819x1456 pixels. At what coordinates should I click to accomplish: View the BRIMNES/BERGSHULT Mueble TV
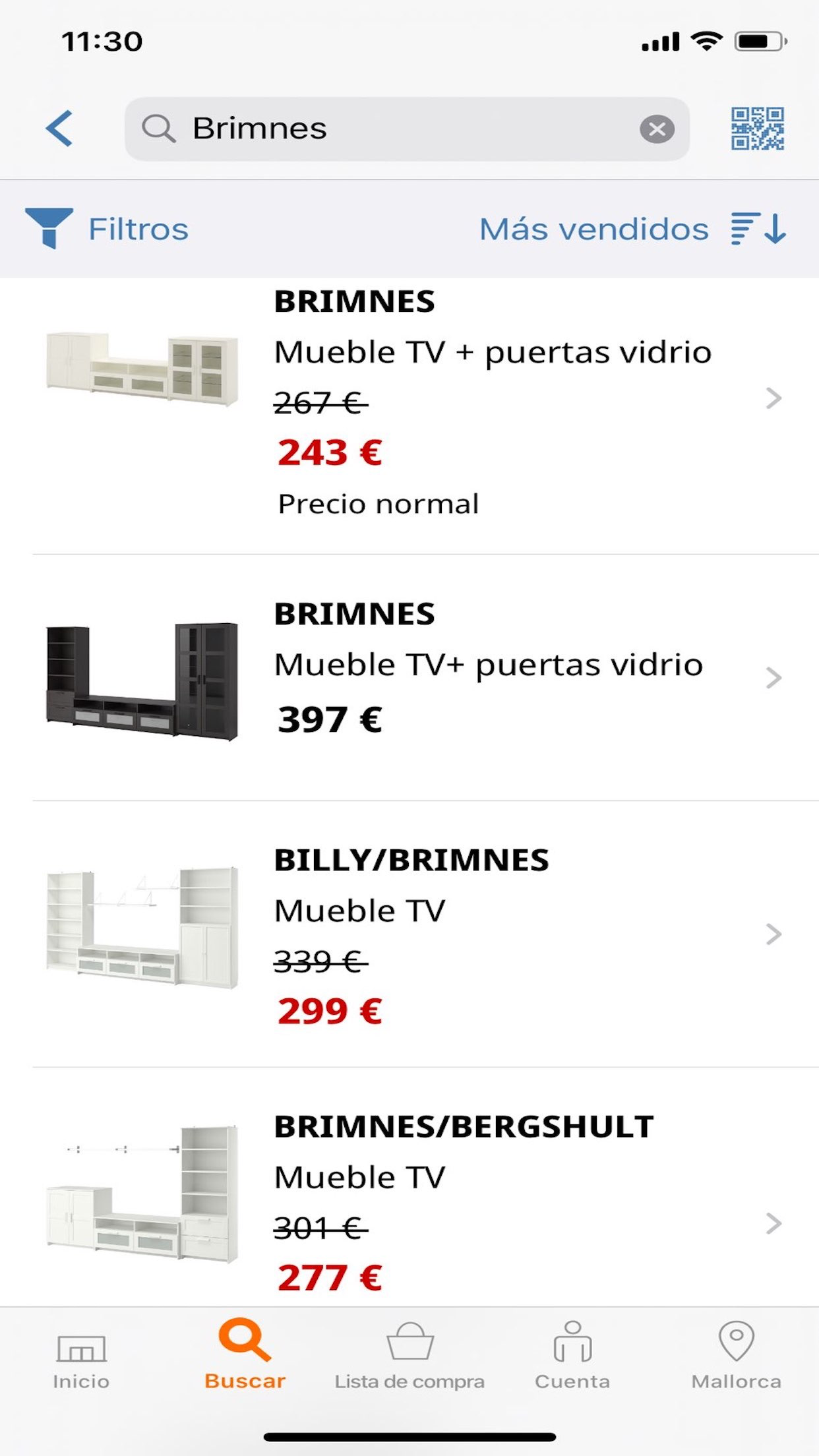point(409,1188)
